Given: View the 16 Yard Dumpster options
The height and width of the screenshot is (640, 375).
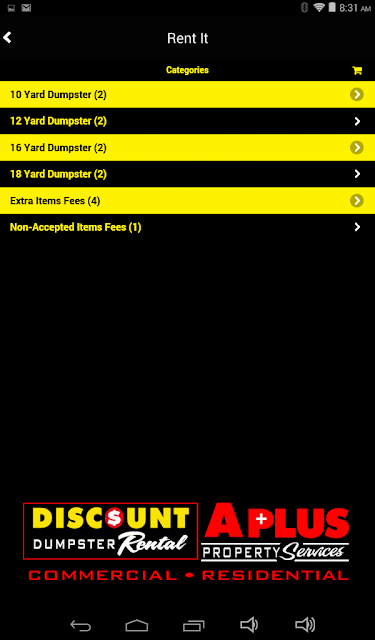Looking at the screenshot, I should (187, 147).
